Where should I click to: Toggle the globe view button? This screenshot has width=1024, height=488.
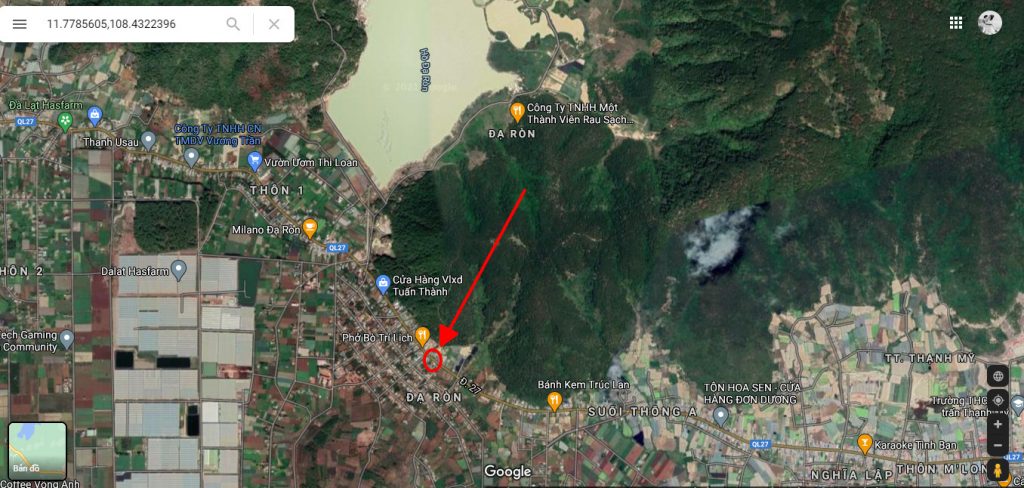point(997,376)
